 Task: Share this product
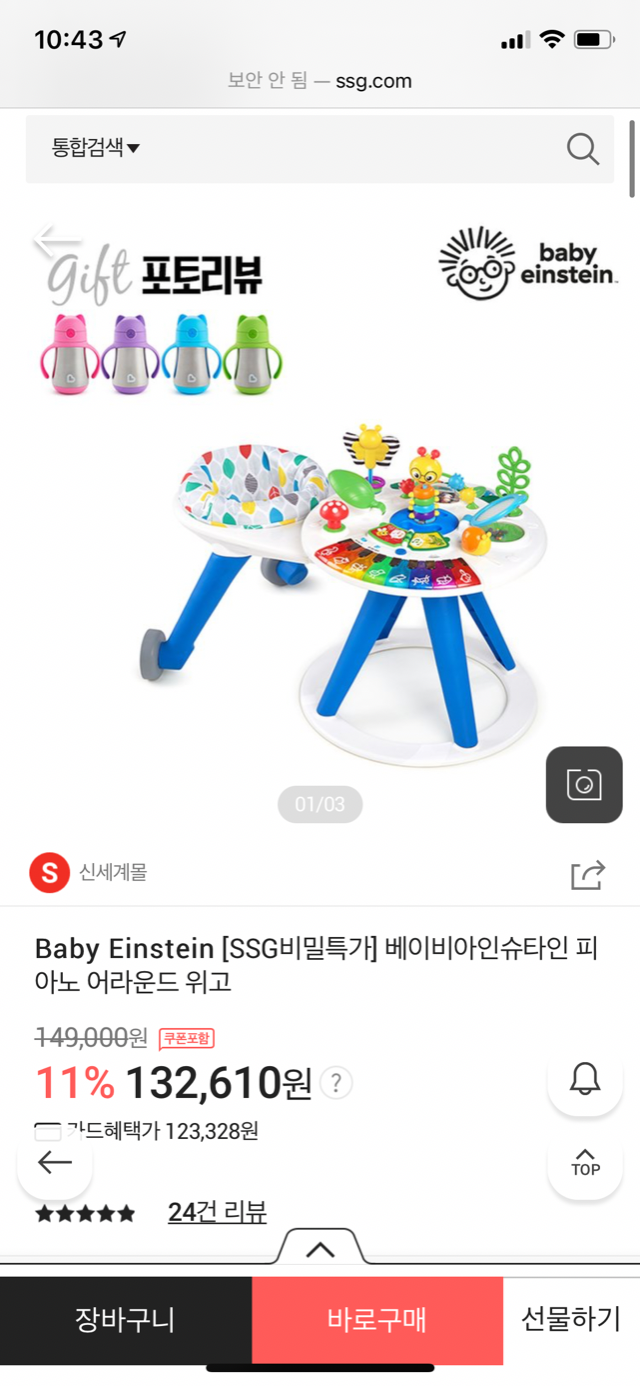click(x=588, y=874)
